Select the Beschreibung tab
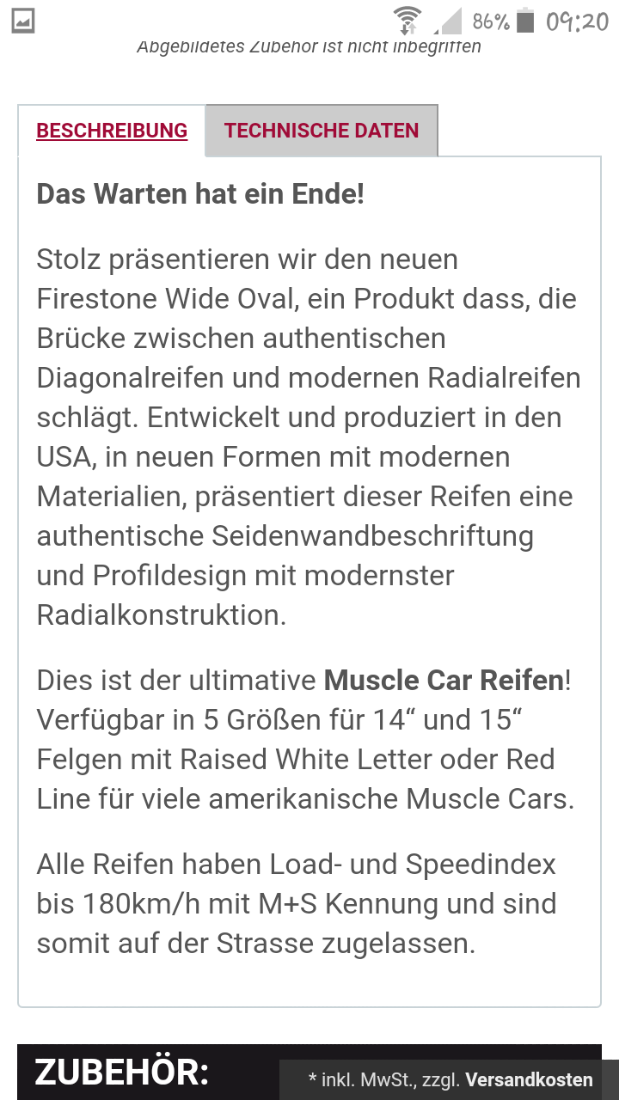Screen dimensions: 619x1100 pos(112,131)
